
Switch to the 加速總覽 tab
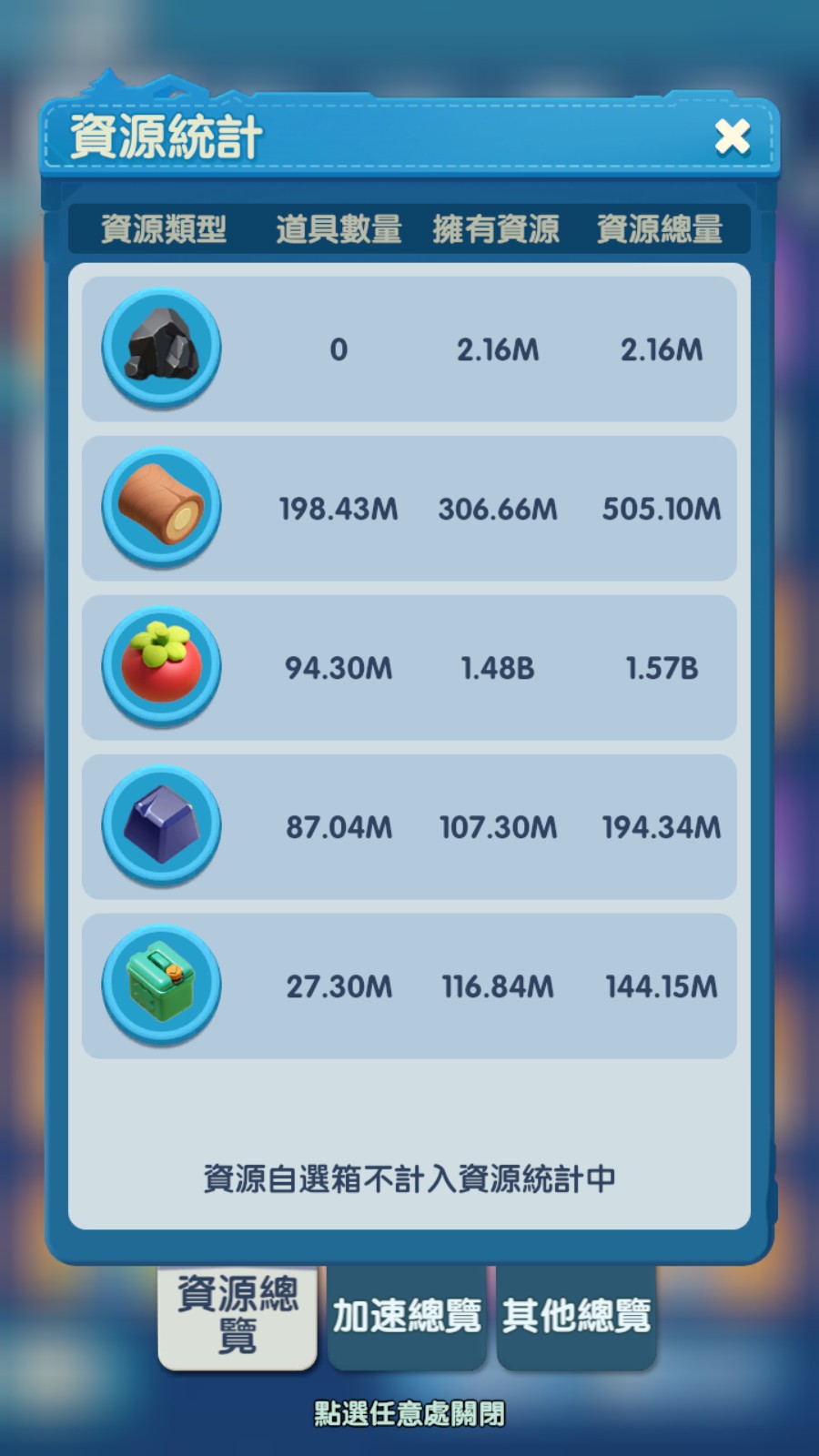[x=407, y=1316]
